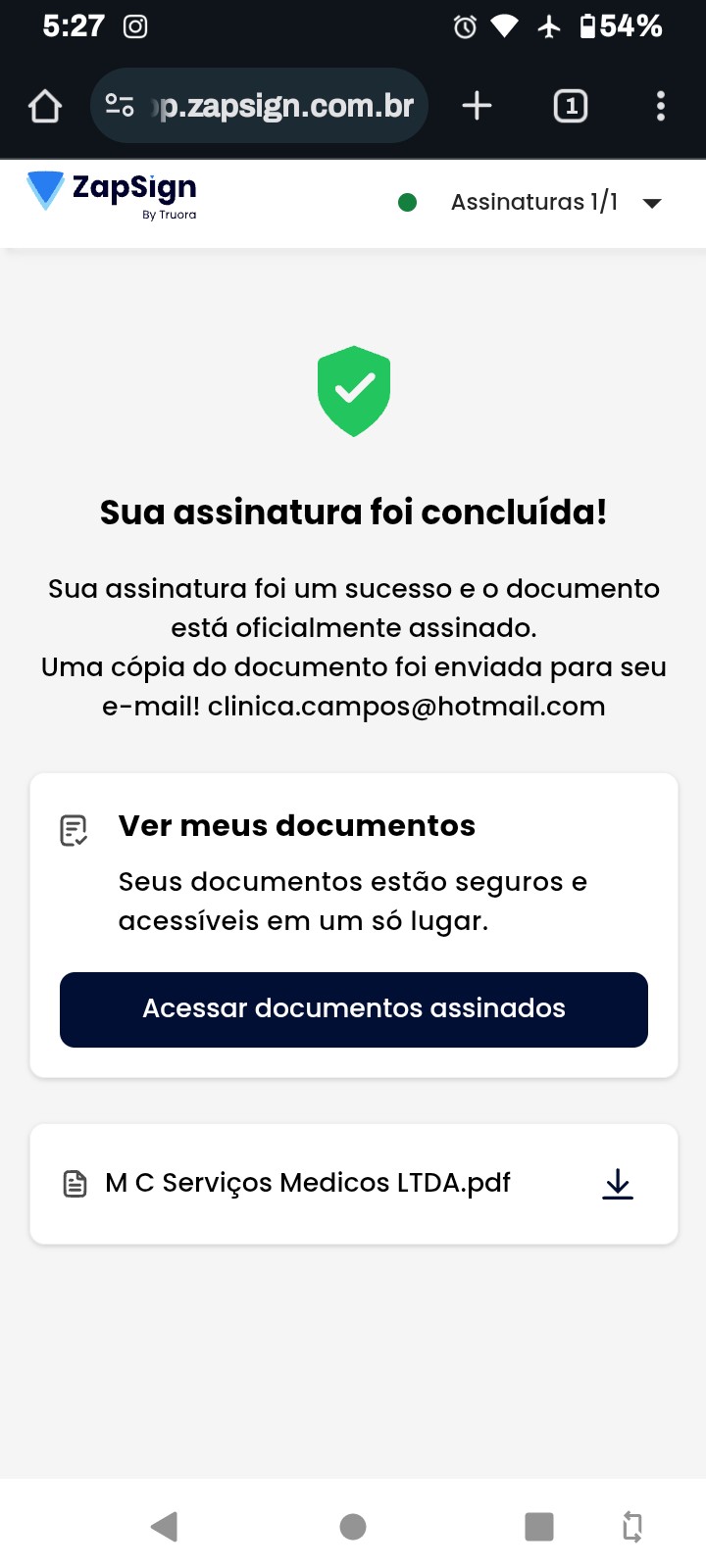Screen dimensions: 706x1568
Task: Navigate back with the system back button
Action: click(x=164, y=1526)
